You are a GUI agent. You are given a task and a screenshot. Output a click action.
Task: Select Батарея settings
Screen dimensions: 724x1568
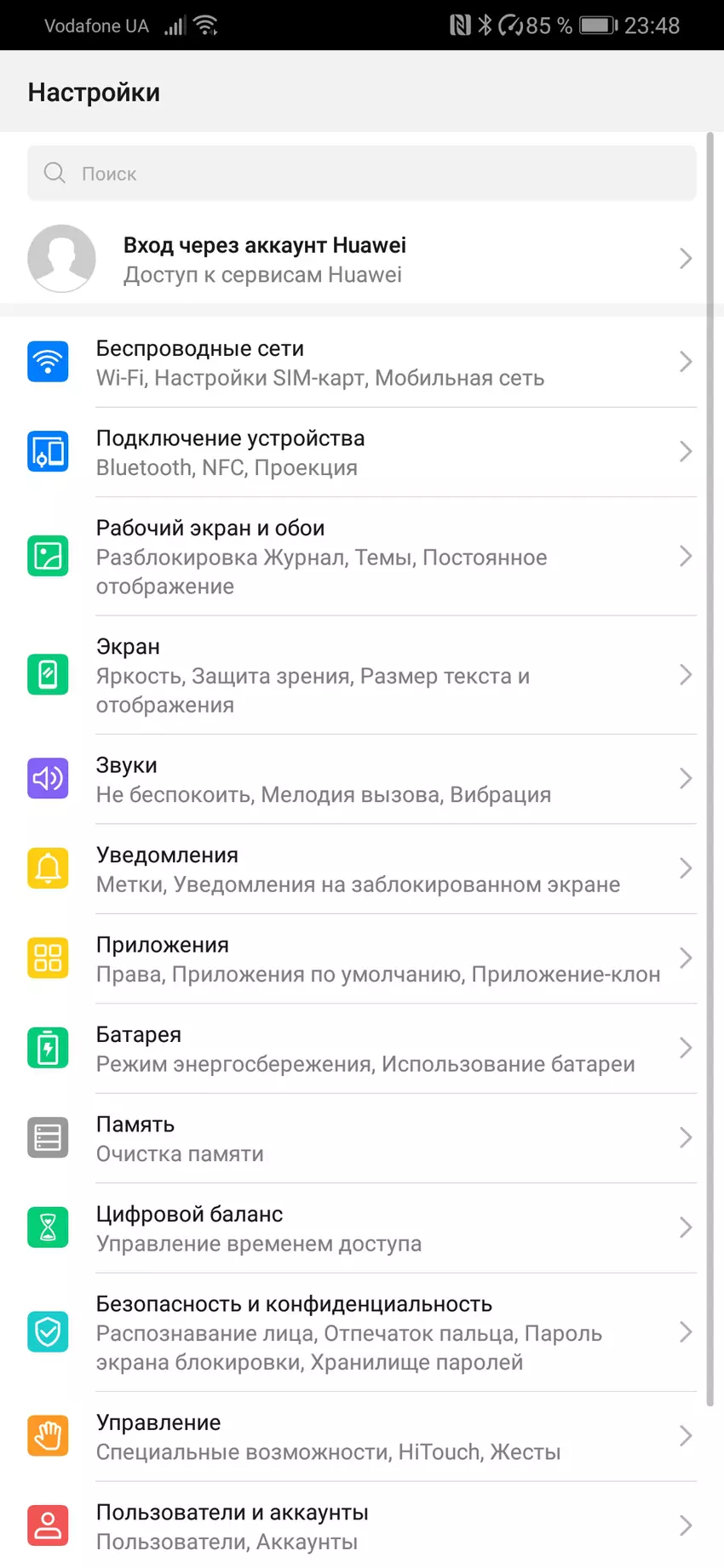[x=361, y=1049]
